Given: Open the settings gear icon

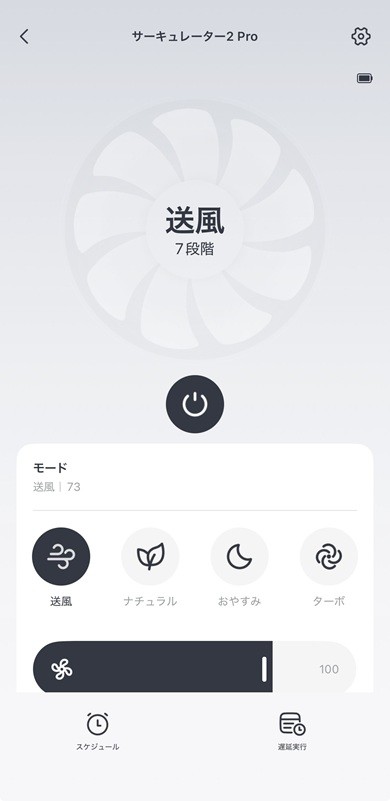Looking at the screenshot, I should (x=361, y=36).
